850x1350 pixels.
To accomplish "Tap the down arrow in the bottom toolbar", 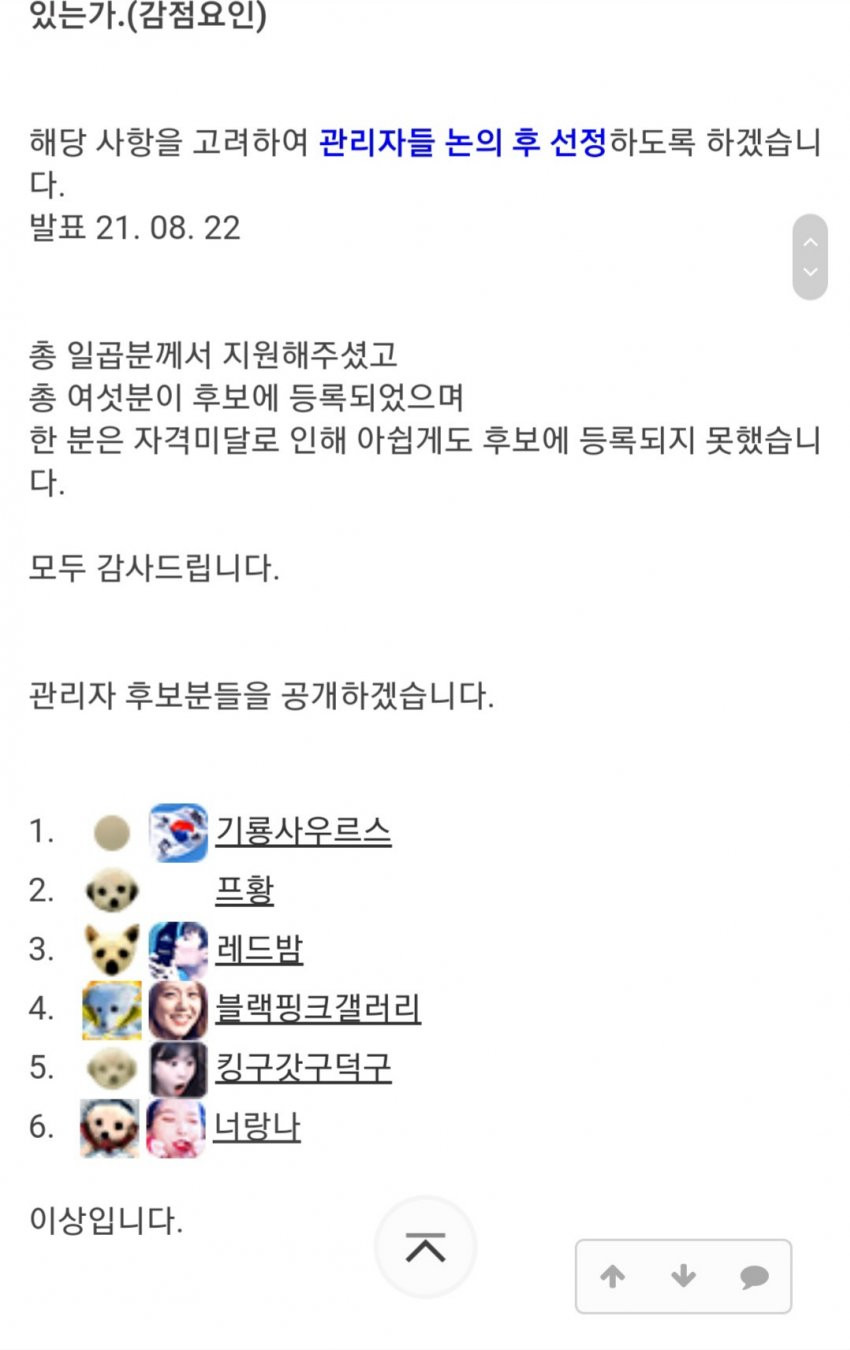I will (x=684, y=1276).
